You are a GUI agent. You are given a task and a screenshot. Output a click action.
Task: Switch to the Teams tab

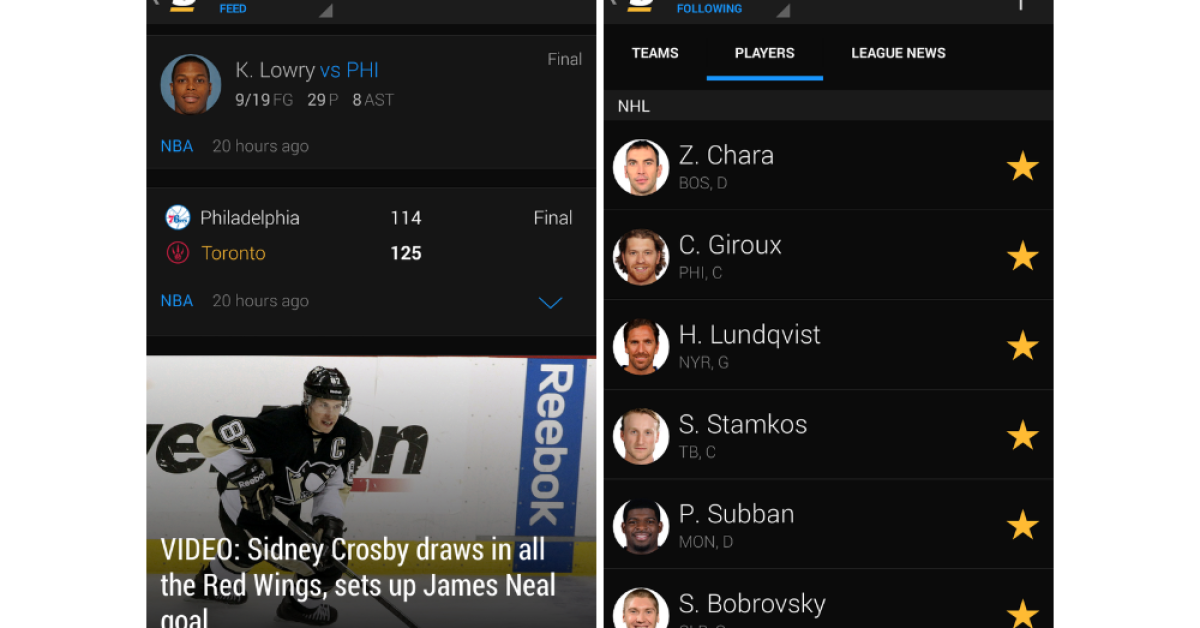pyautogui.click(x=655, y=53)
